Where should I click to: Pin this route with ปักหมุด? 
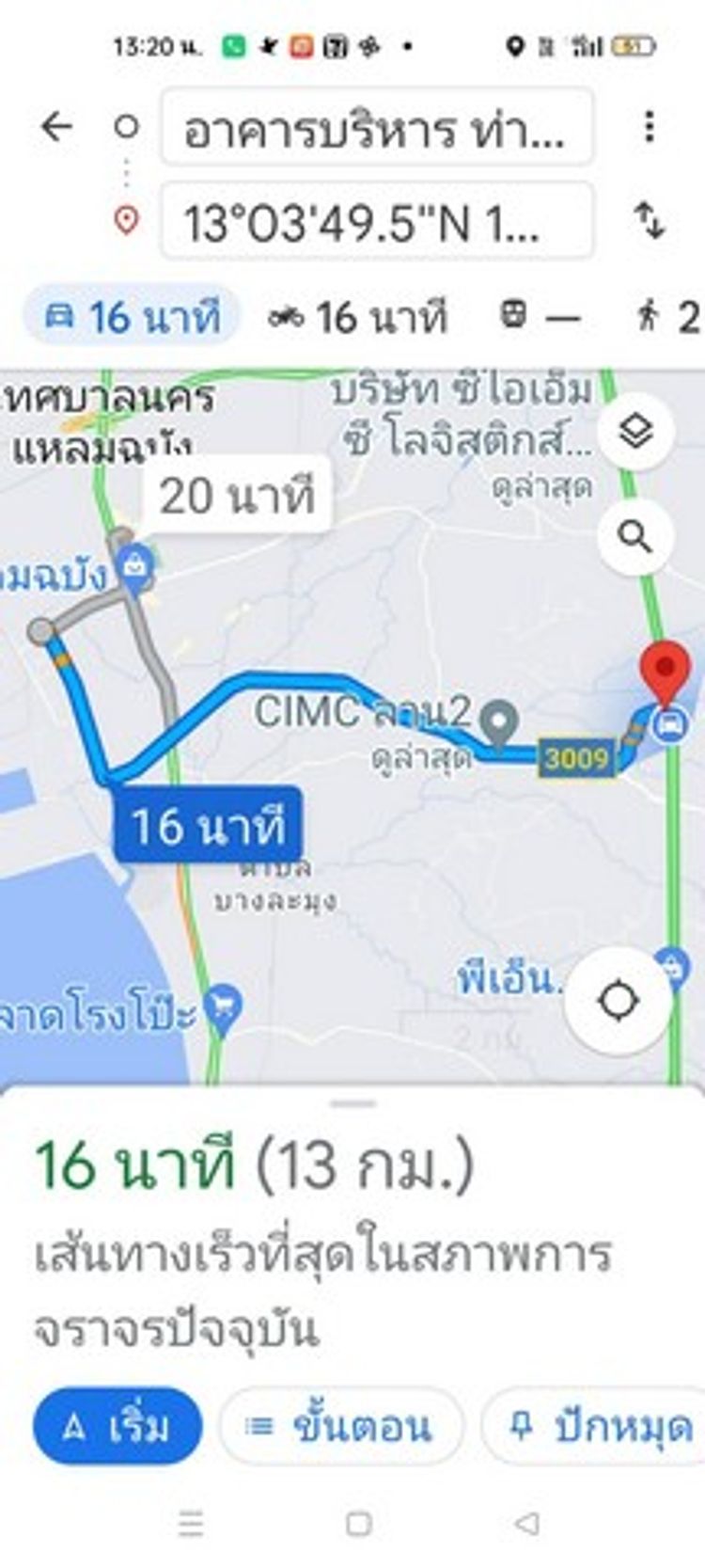pos(598,1427)
